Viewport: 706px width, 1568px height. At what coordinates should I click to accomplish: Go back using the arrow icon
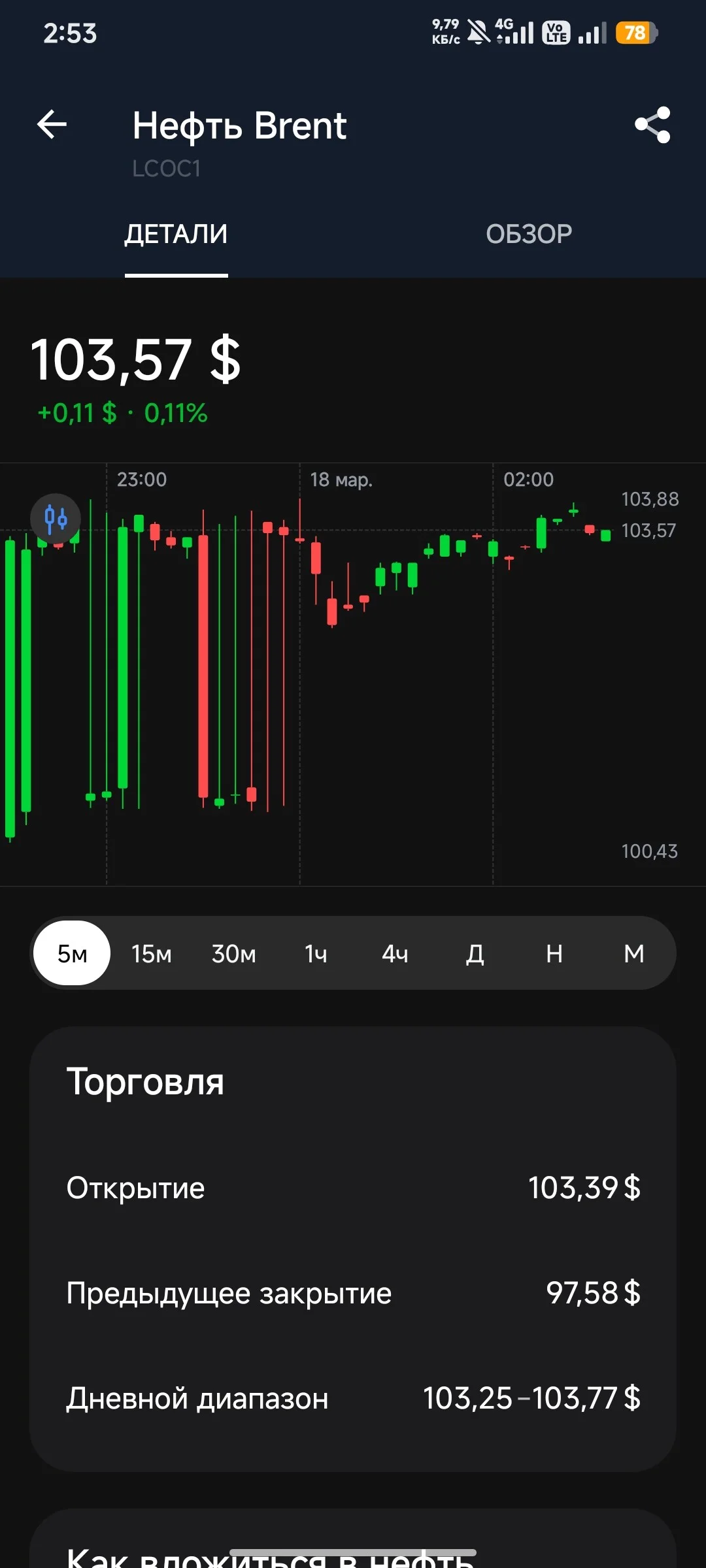click(x=52, y=124)
